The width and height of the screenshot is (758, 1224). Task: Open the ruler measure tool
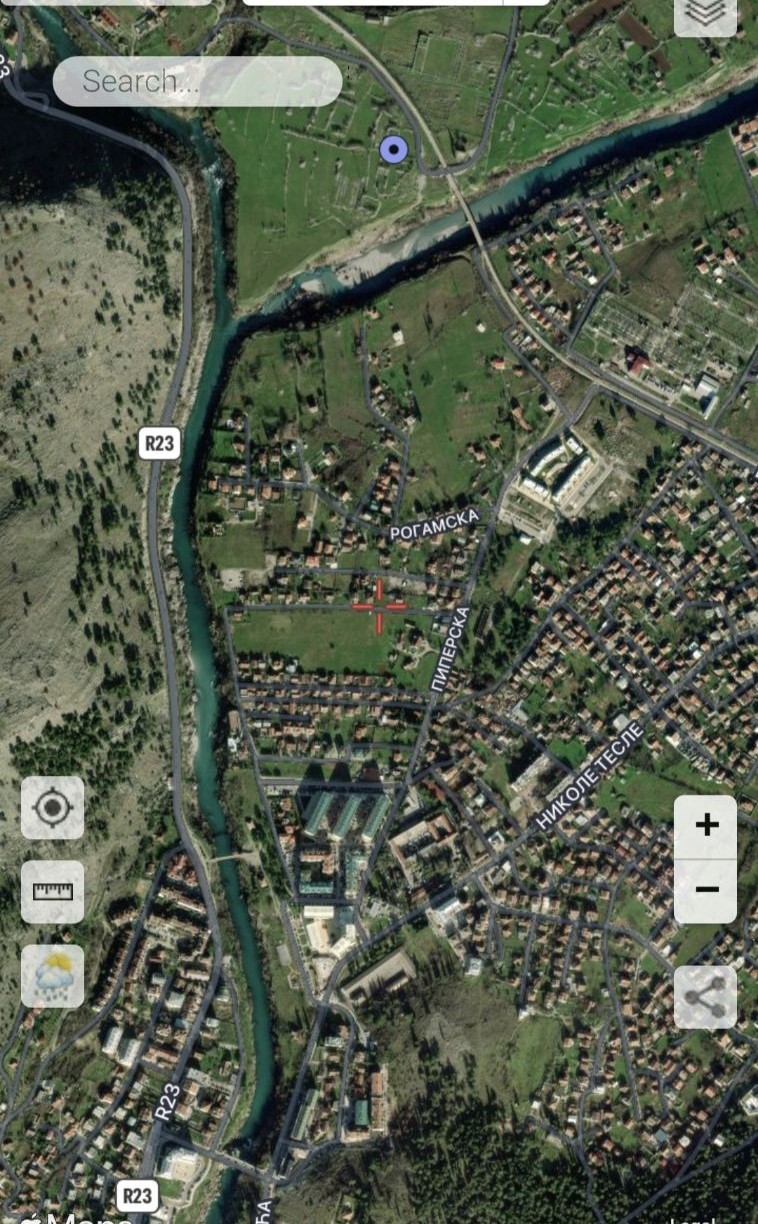pyautogui.click(x=53, y=891)
